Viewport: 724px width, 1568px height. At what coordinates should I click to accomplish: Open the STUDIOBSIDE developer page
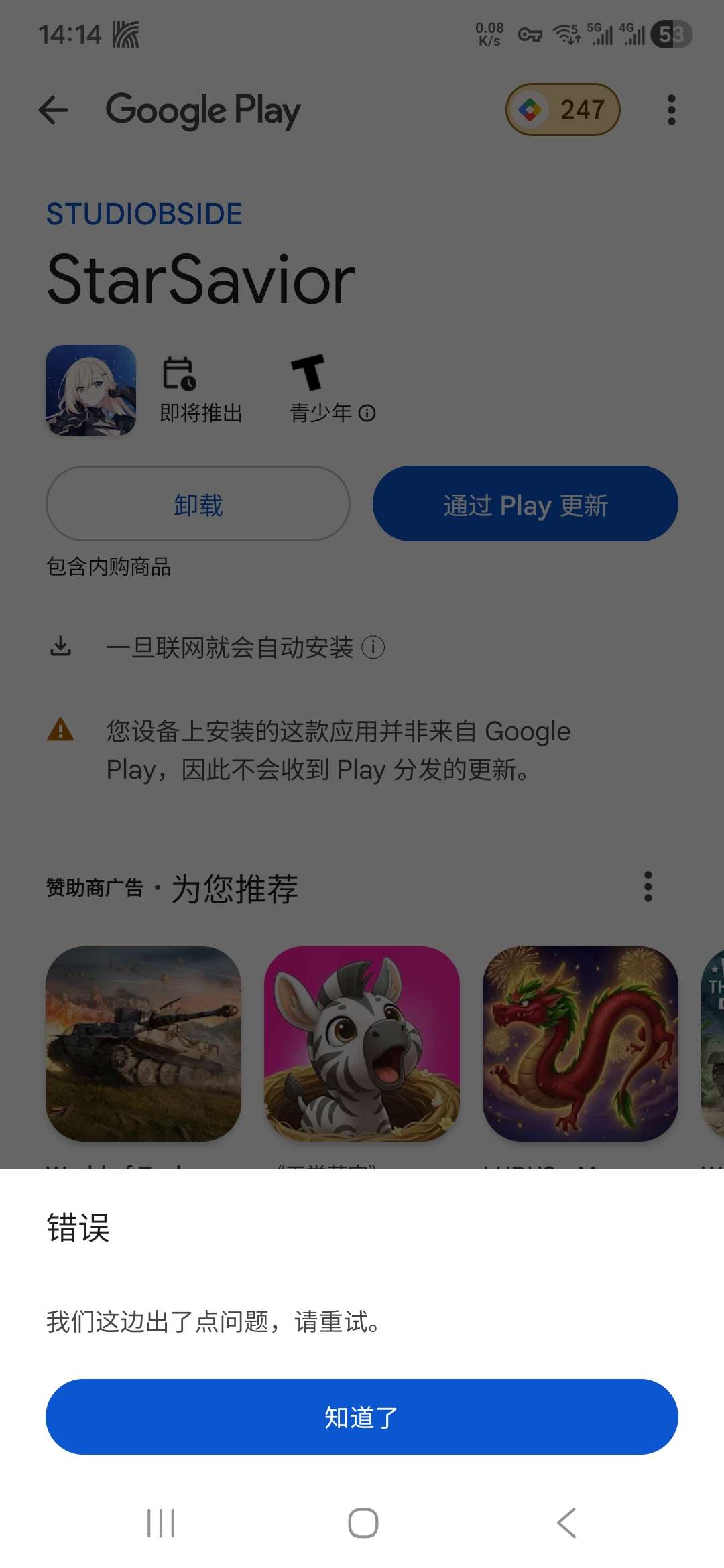144,214
